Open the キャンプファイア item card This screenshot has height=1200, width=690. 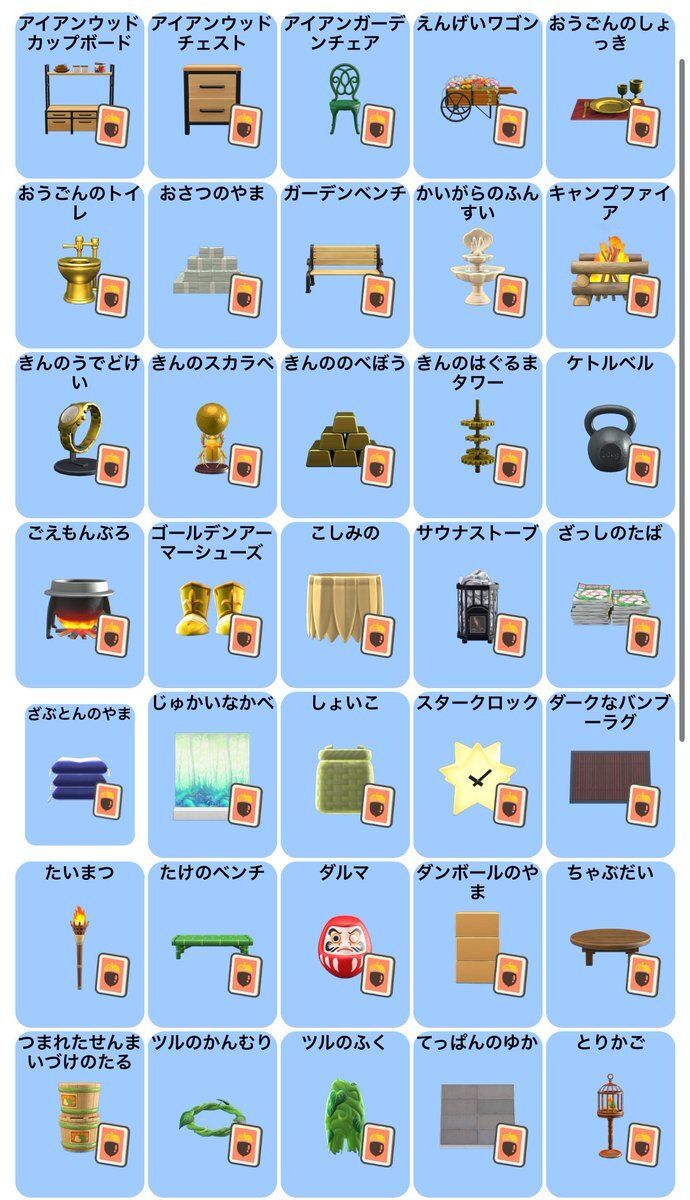(610, 265)
